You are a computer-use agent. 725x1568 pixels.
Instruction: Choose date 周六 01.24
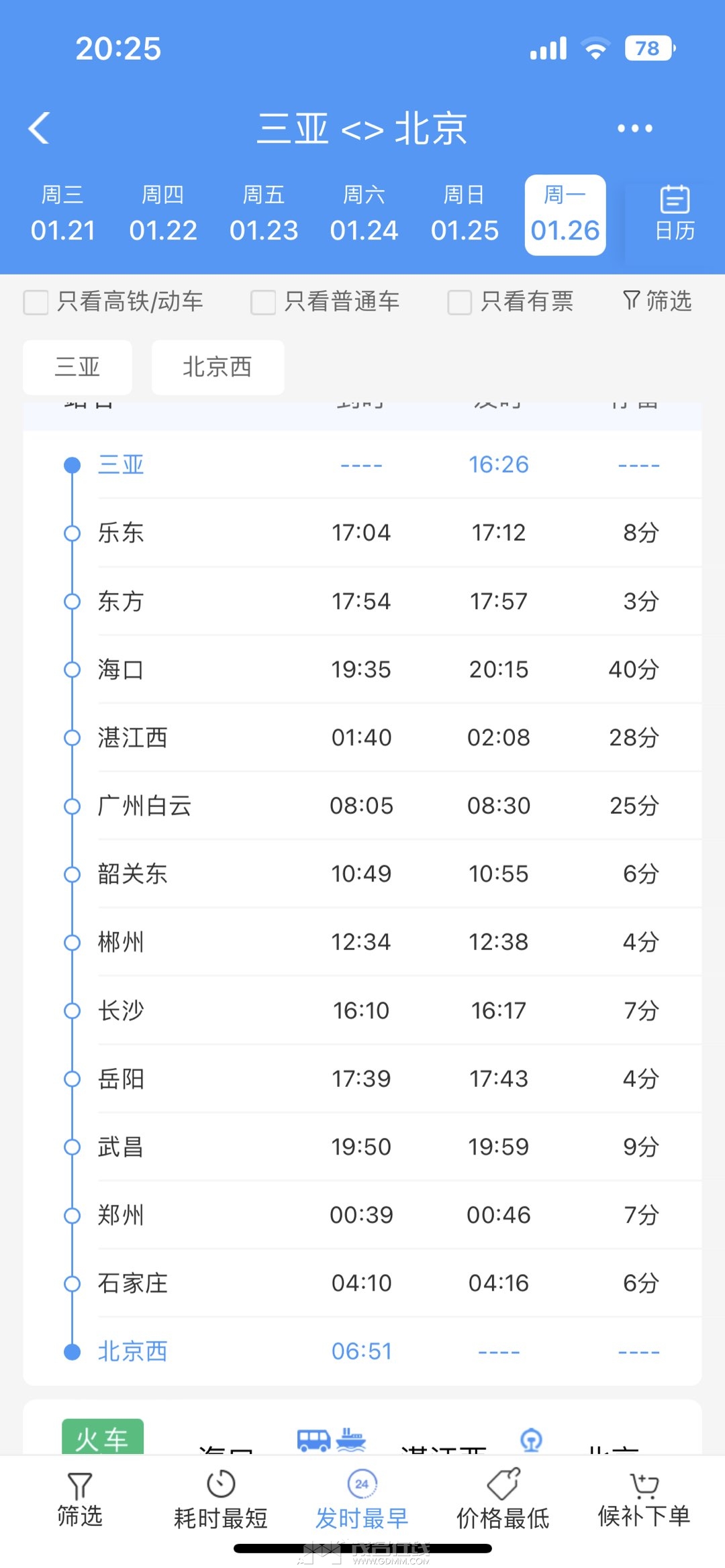tap(364, 215)
